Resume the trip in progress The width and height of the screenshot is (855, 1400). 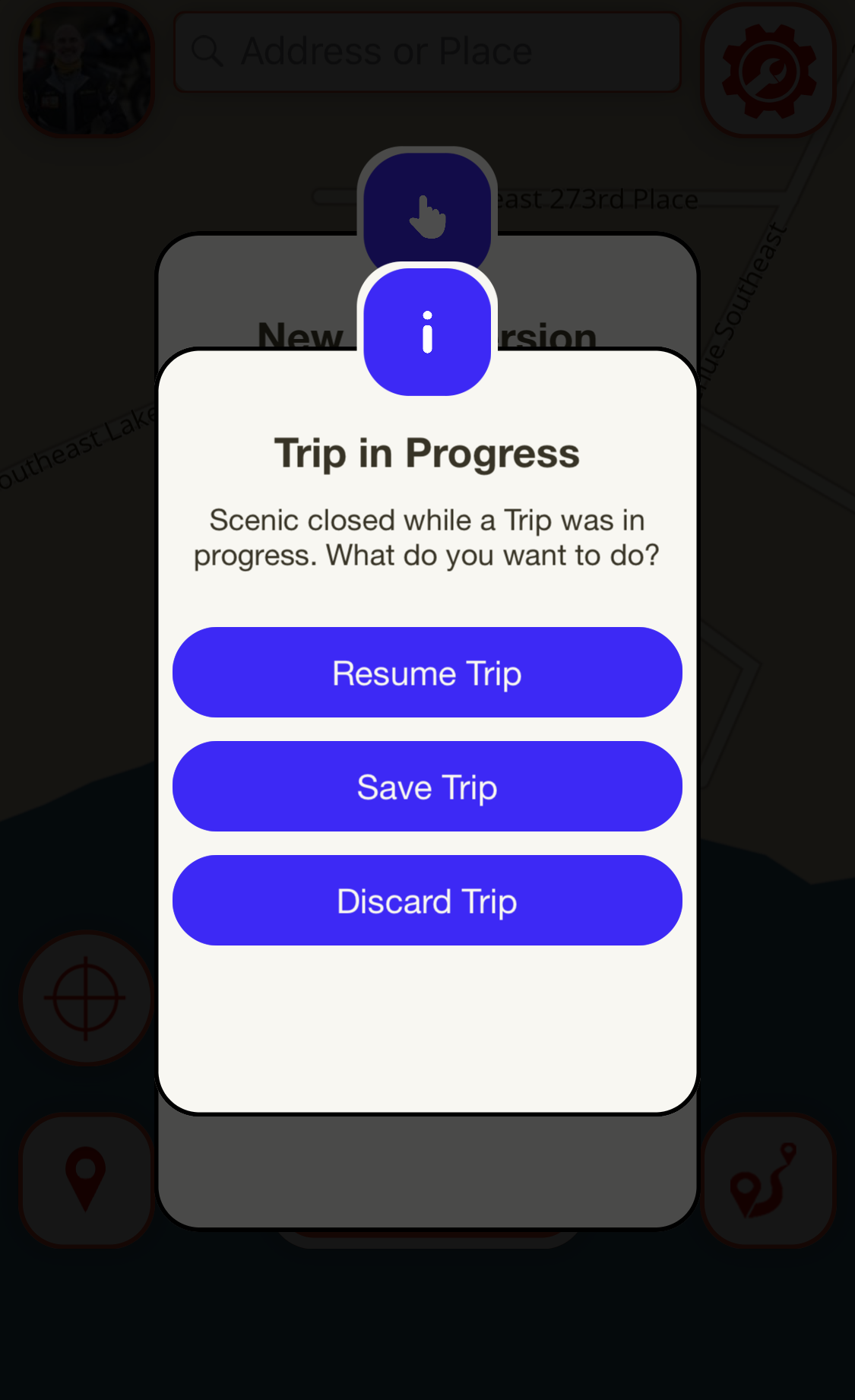click(x=427, y=673)
